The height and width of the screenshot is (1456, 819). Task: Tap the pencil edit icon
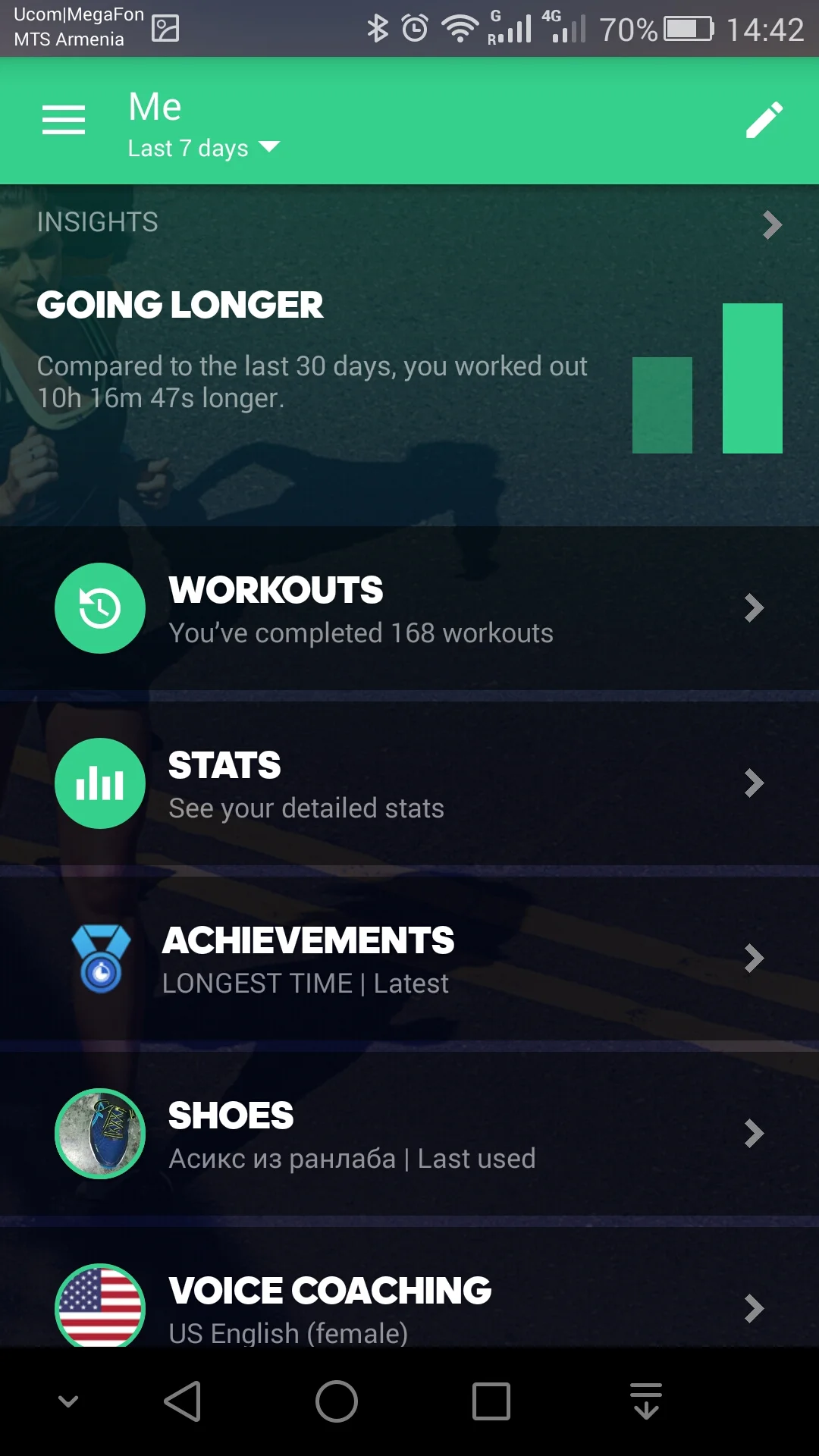click(764, 120)
